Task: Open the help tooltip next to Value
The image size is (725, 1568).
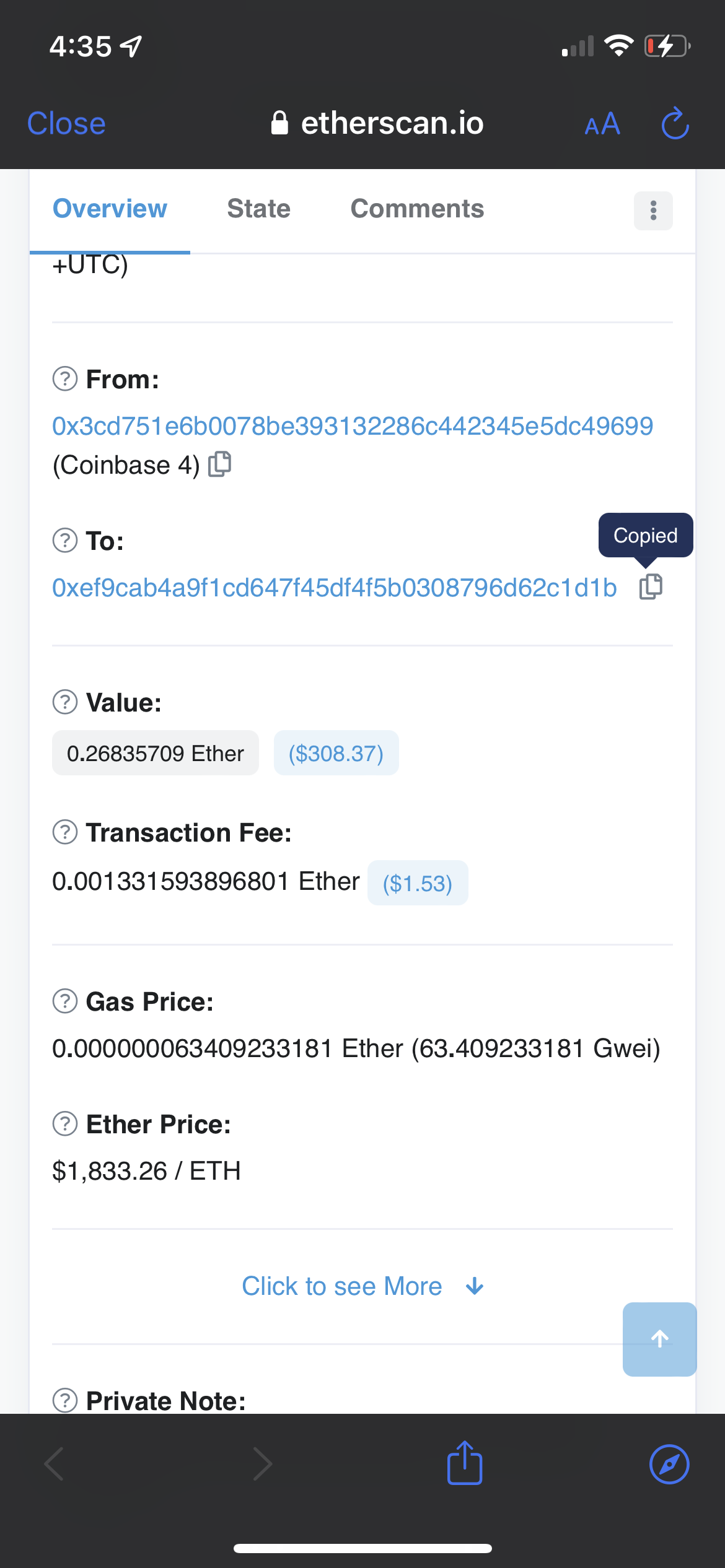Action: click(x=64, y=702)
